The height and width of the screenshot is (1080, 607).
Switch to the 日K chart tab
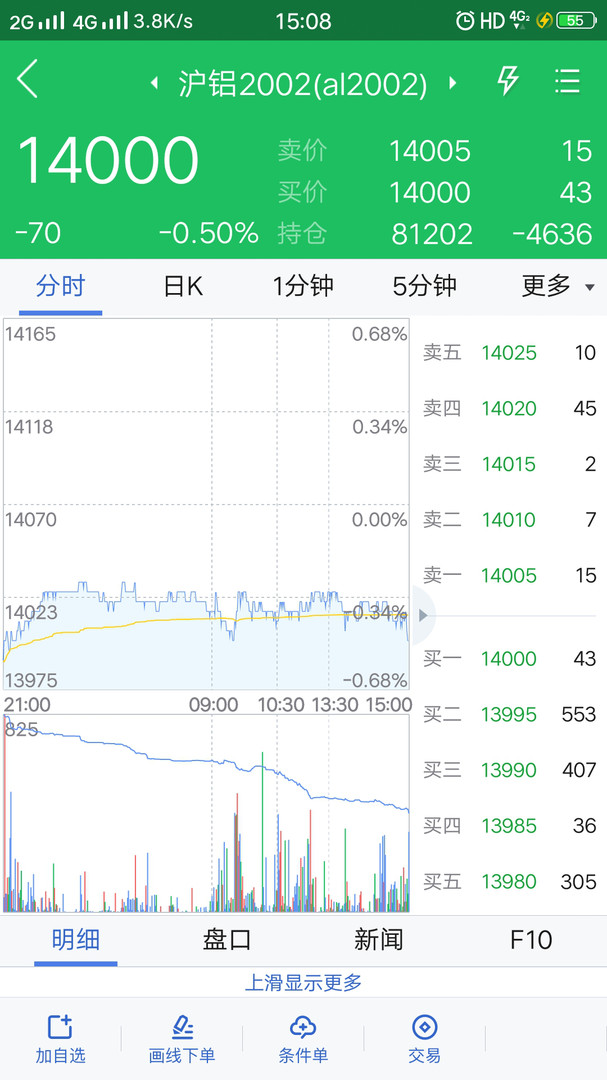pos(183,287)
